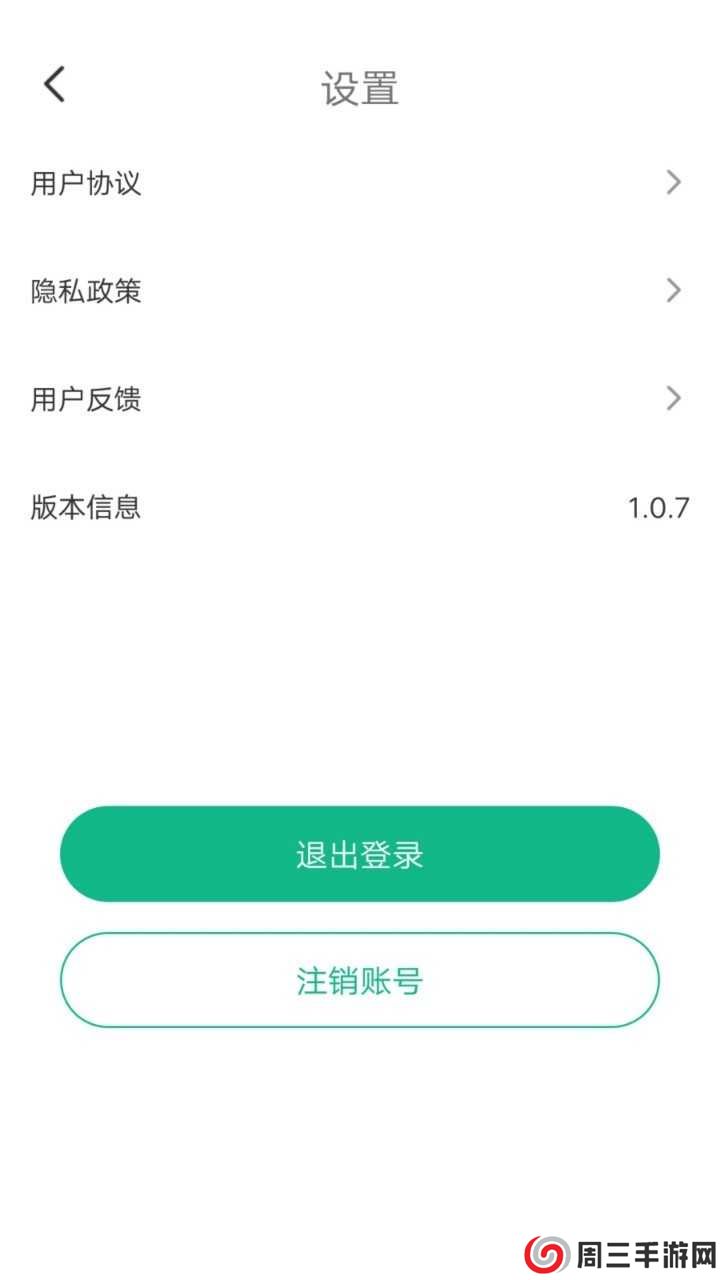
Task: Click the 用户反馈 text label
Action: [86, 399]
